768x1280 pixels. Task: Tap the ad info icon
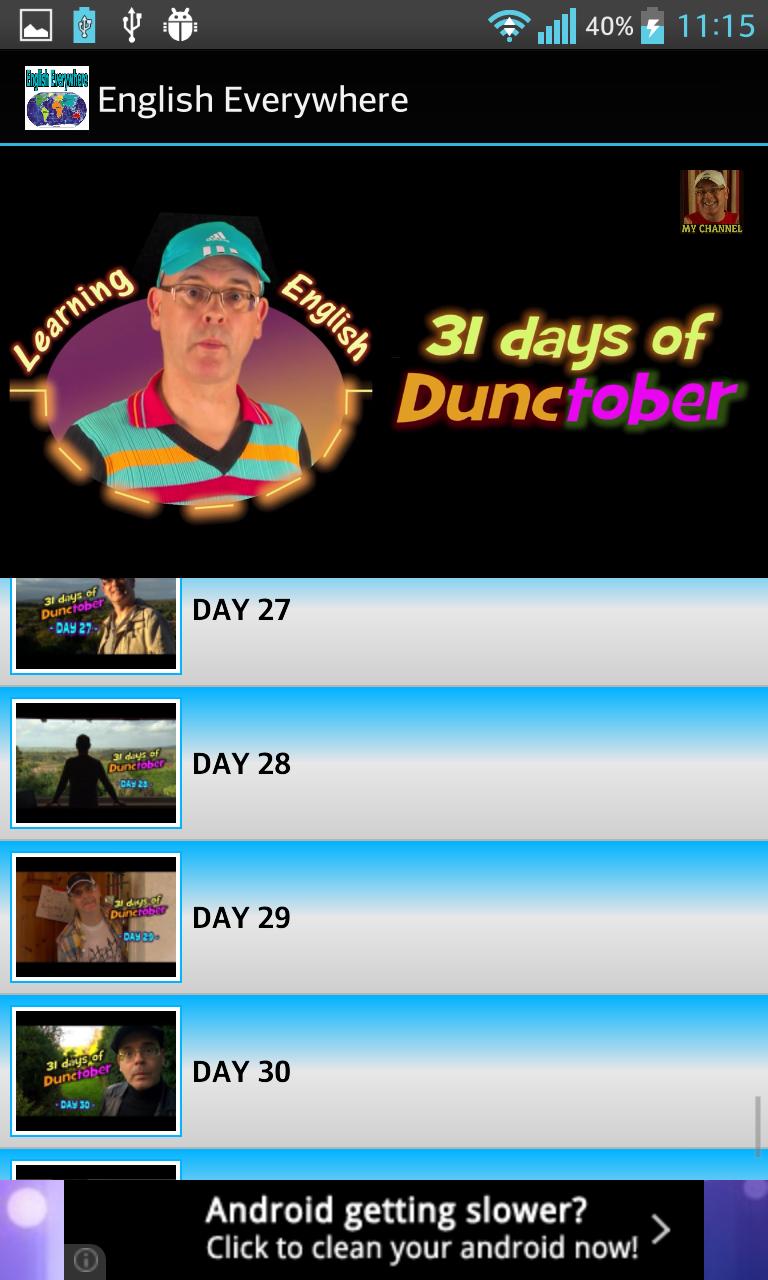[x=86, y=1261]
